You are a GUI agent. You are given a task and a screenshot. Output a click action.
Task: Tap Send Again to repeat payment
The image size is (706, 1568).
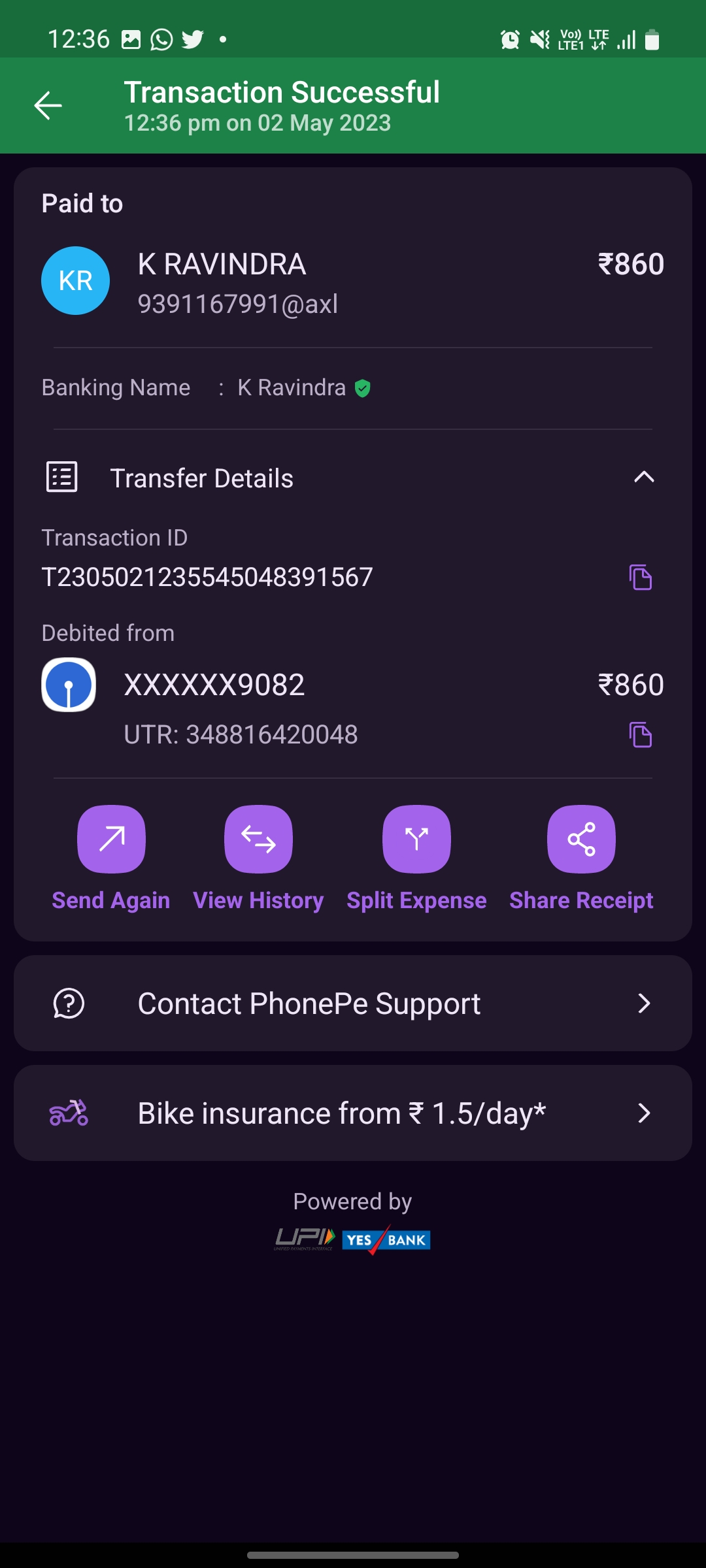coord(111,840)
